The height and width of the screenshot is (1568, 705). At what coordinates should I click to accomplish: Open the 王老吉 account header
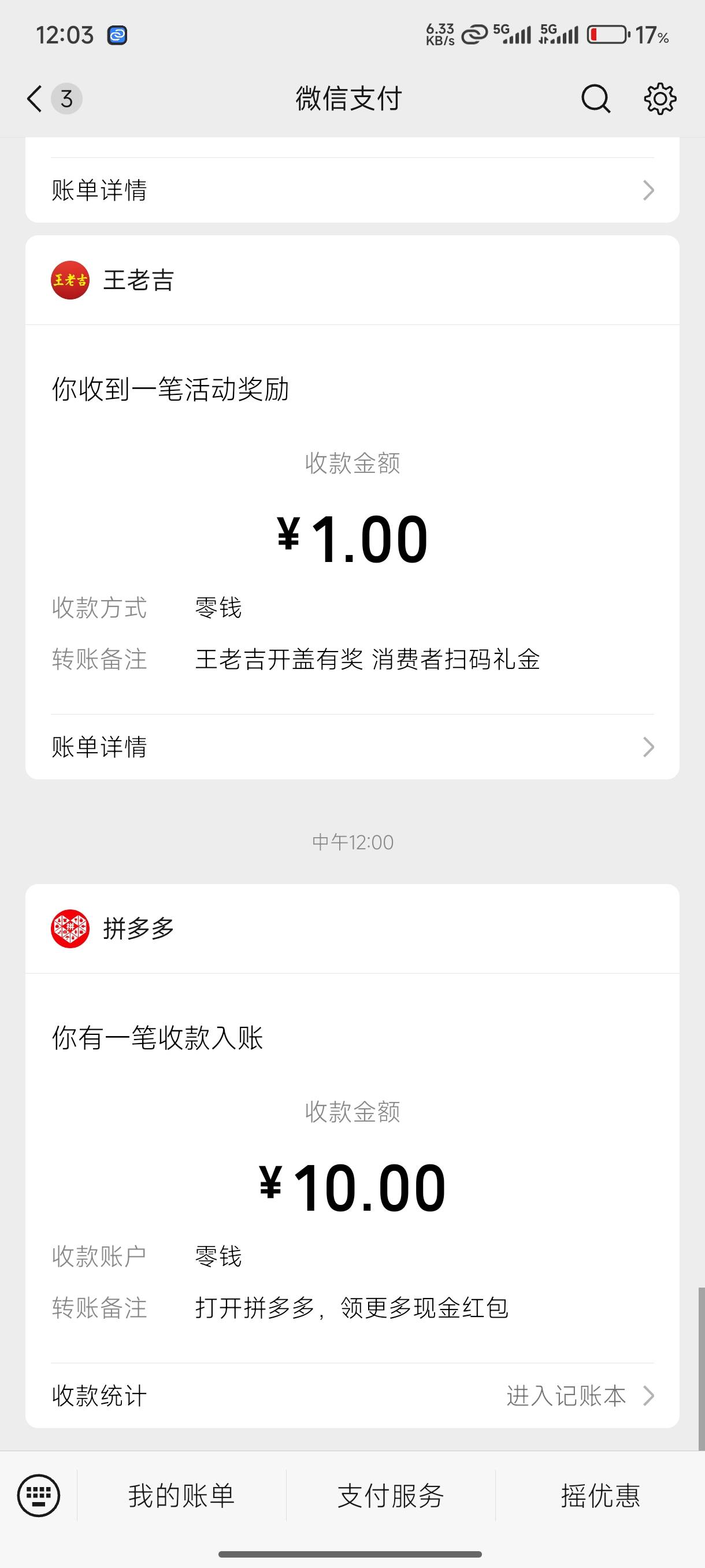(x=352, y=280)
